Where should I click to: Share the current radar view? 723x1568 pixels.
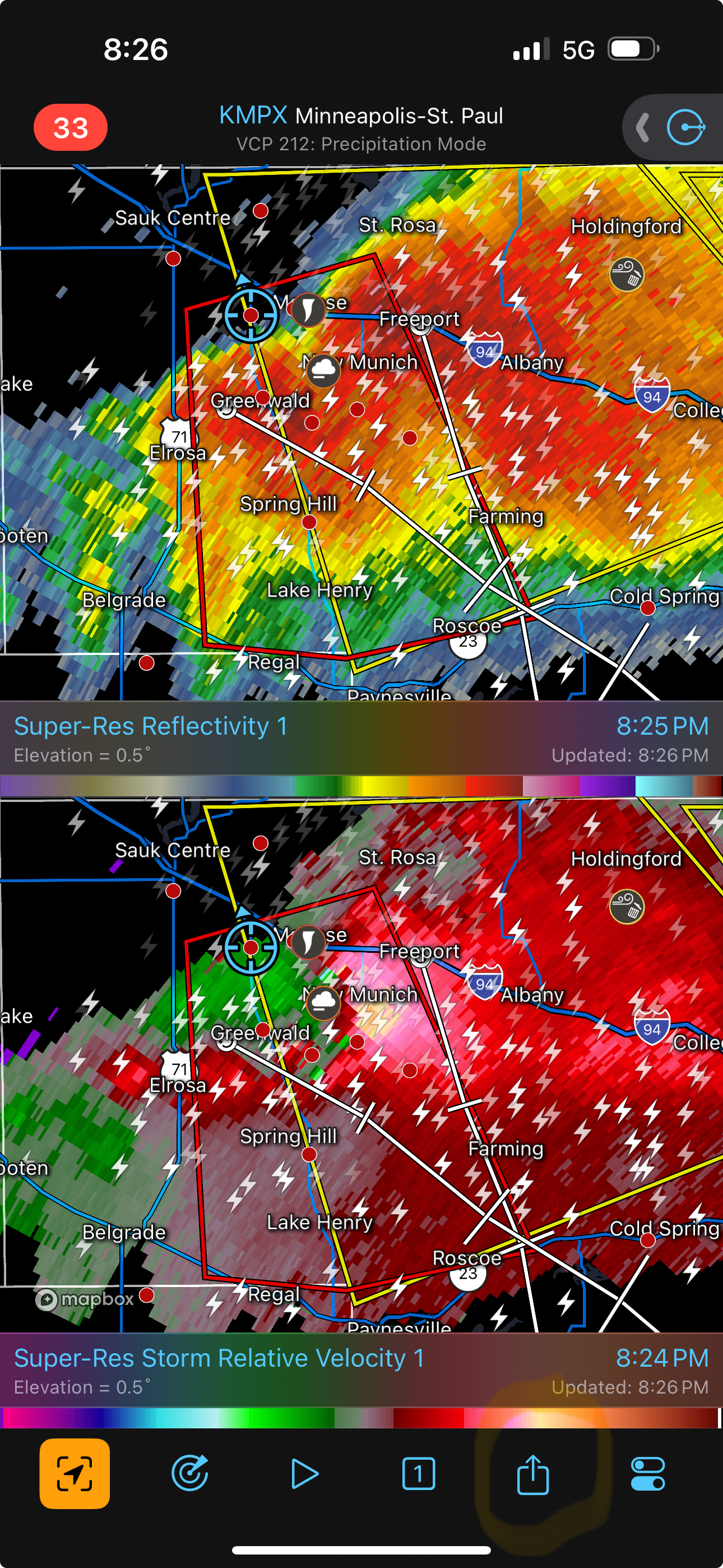tap(533, 1473)
